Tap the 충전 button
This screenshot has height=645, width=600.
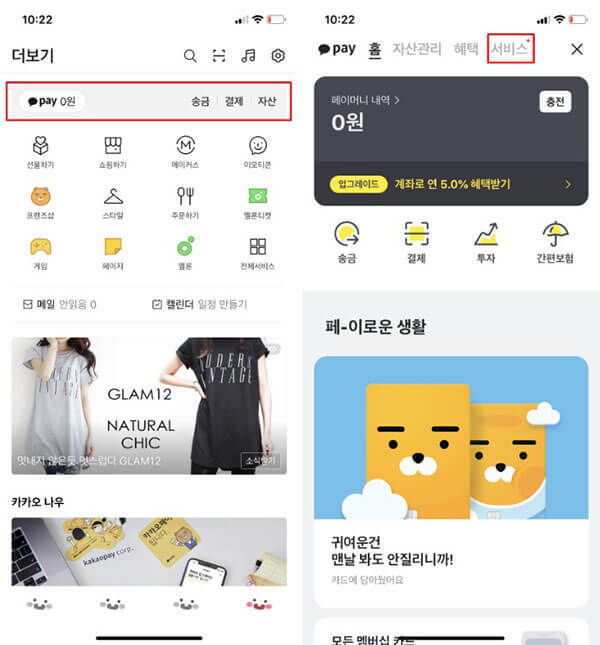[x=555, y=102]
